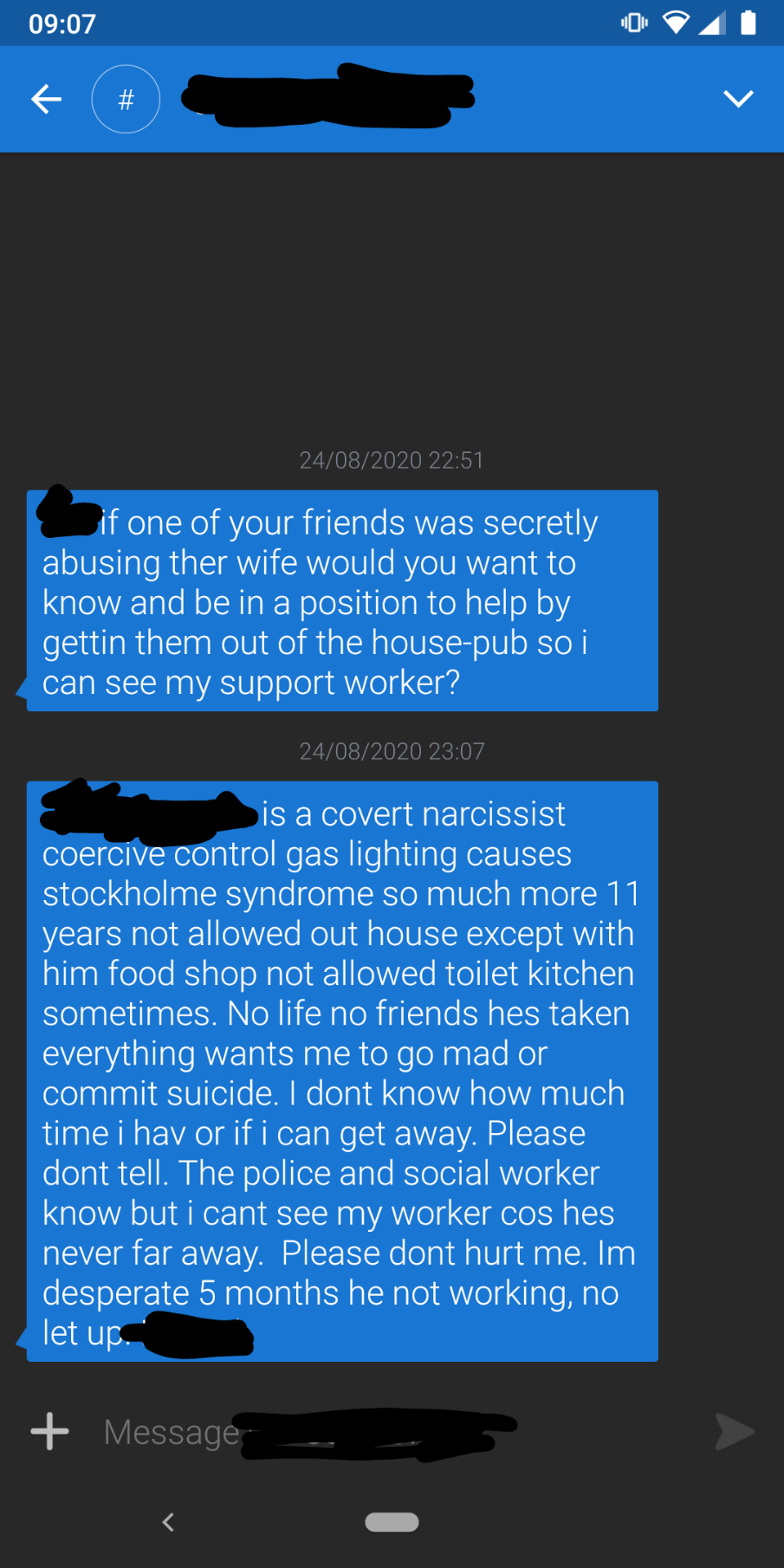Open the contact avatar with hash symbol
Viewport: 784px width, 1568px height.
(126, 100)
